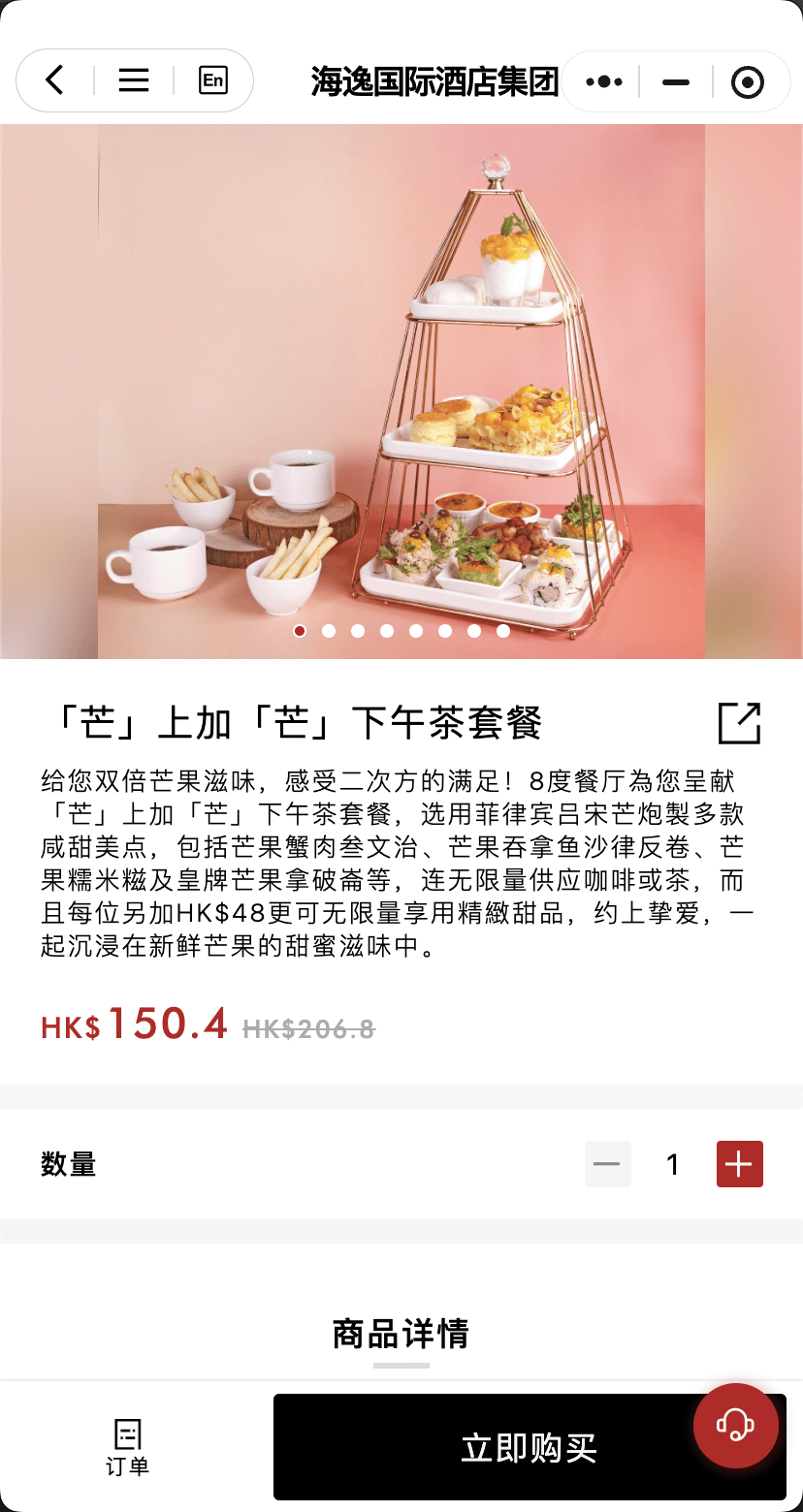Tap the customer service headset icon
803x1512 pixels.
736,1426
